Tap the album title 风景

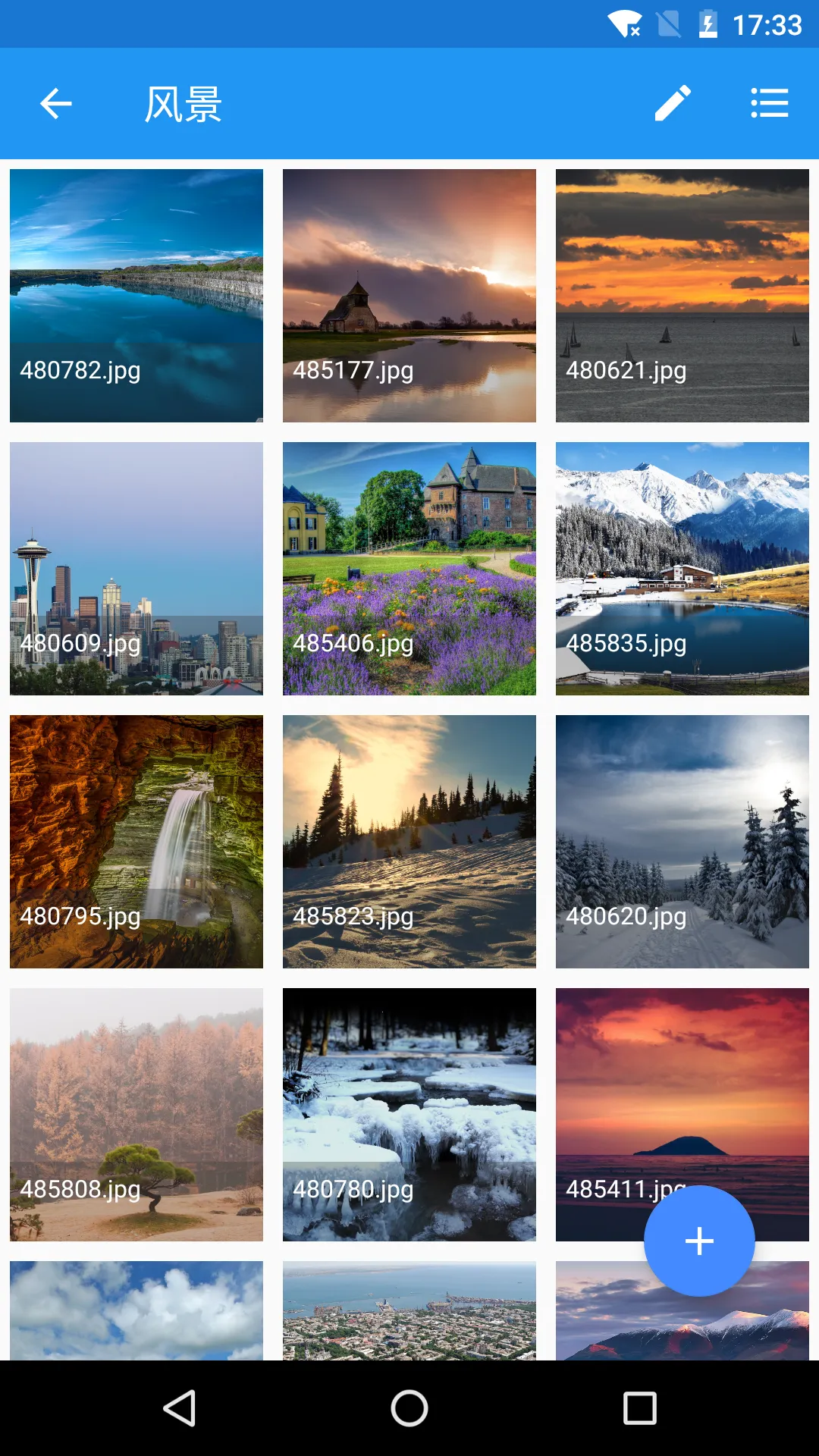(x=184, y=103)
